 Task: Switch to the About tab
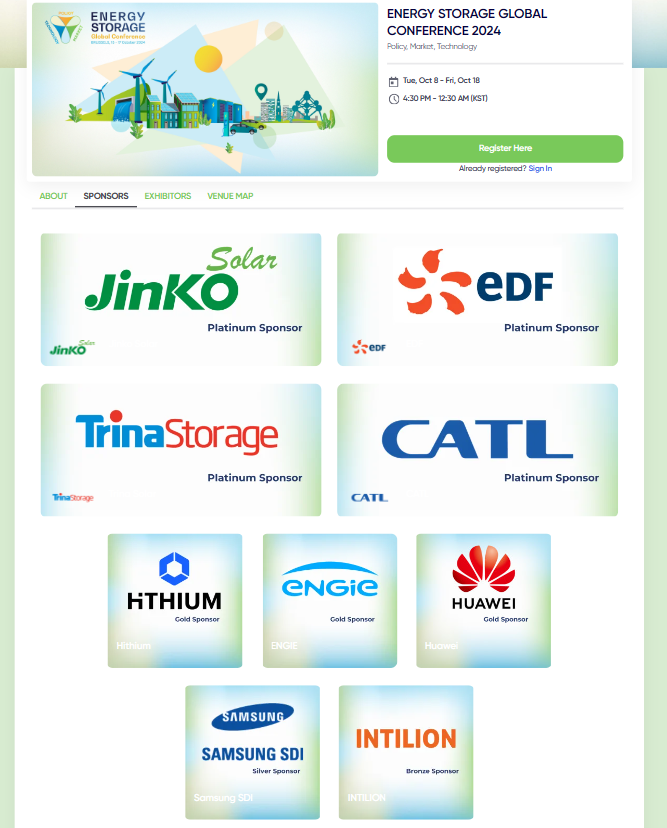(x=53, y=196)
